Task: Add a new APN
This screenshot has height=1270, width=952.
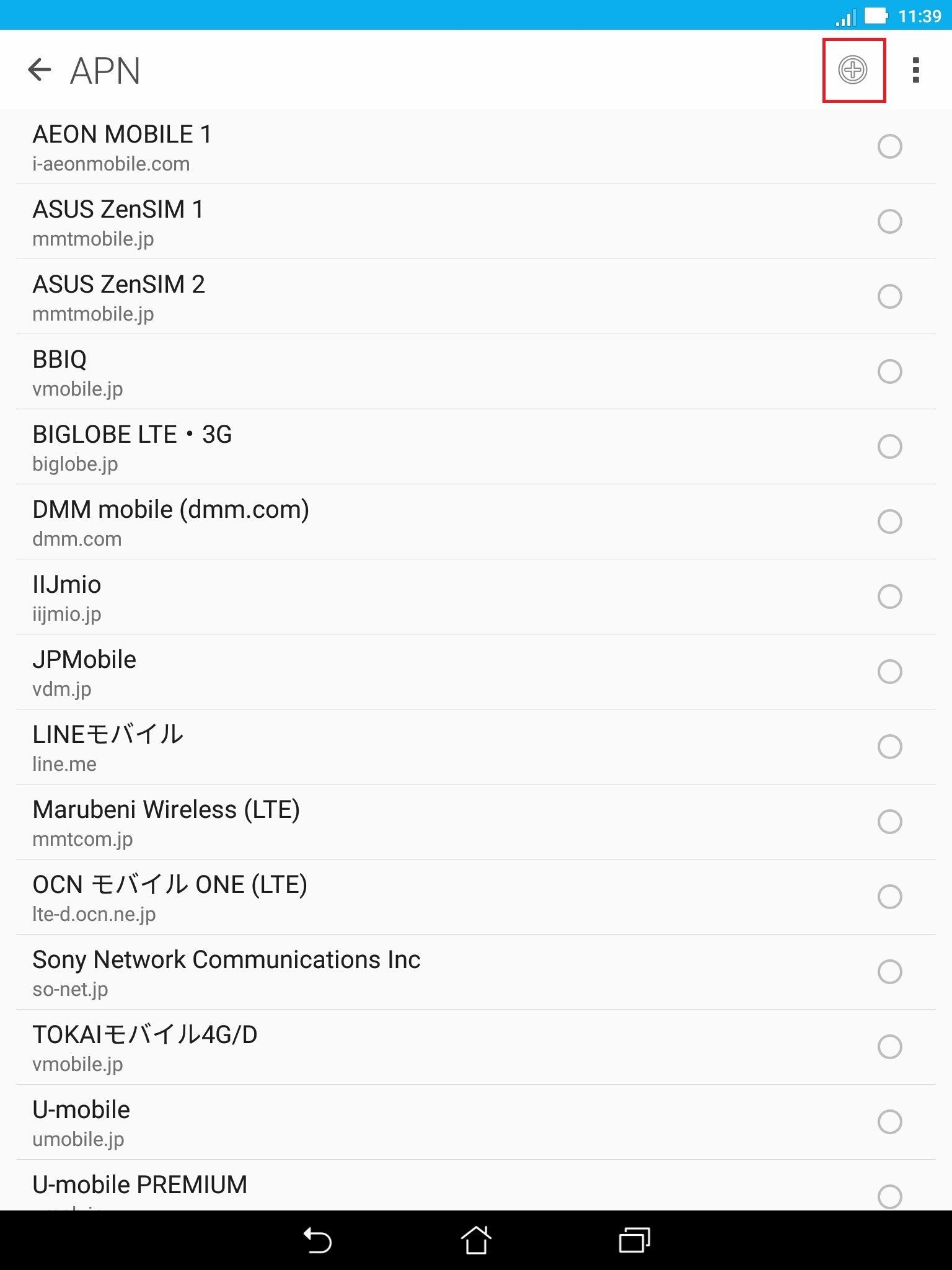Action: coord(853,70)
